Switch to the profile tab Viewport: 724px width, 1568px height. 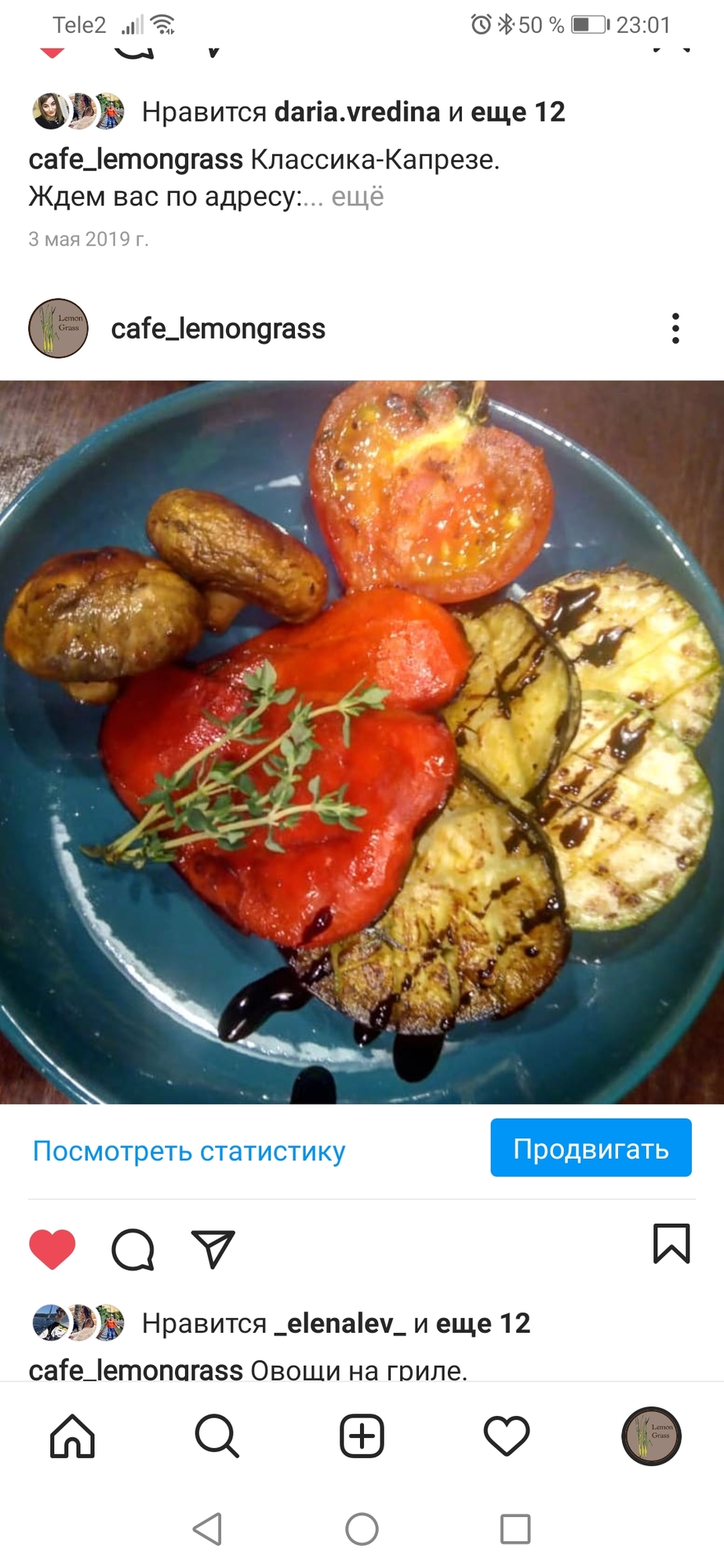coord(651,1436)
